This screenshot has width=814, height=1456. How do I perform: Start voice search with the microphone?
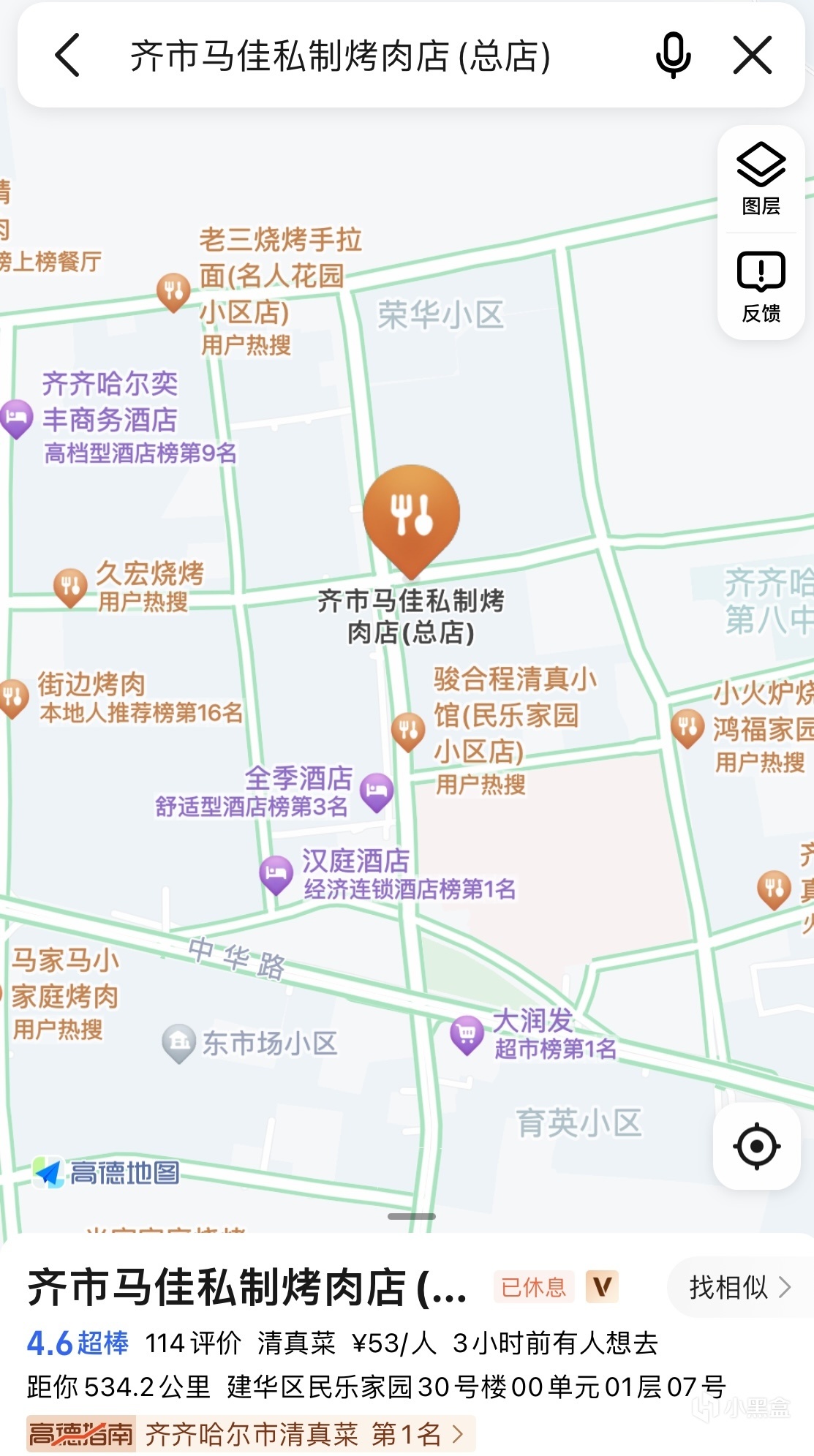(x=672, y=56)
